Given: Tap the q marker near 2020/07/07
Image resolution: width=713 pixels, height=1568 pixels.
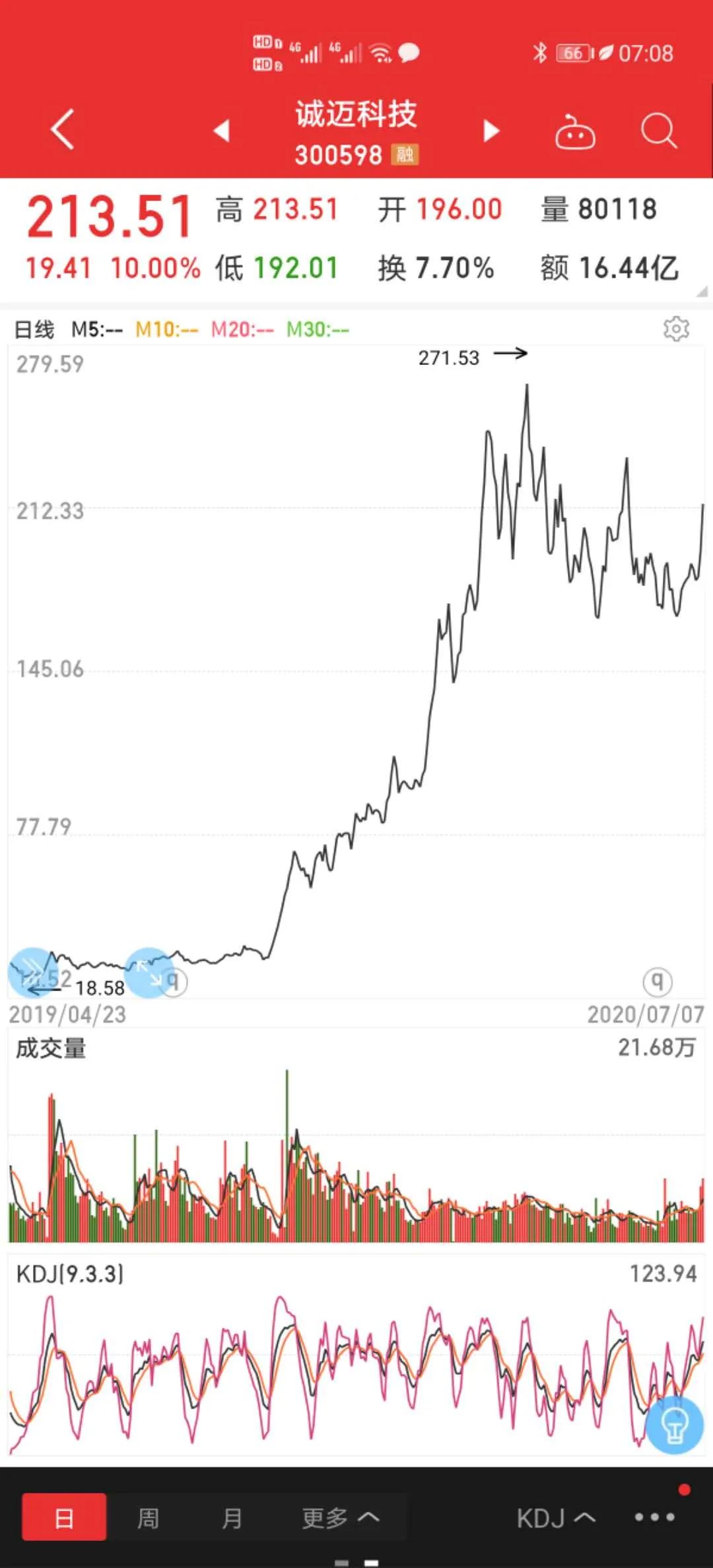Looking at the screenshot, I should pyautogui.click(x=658, y=982).
